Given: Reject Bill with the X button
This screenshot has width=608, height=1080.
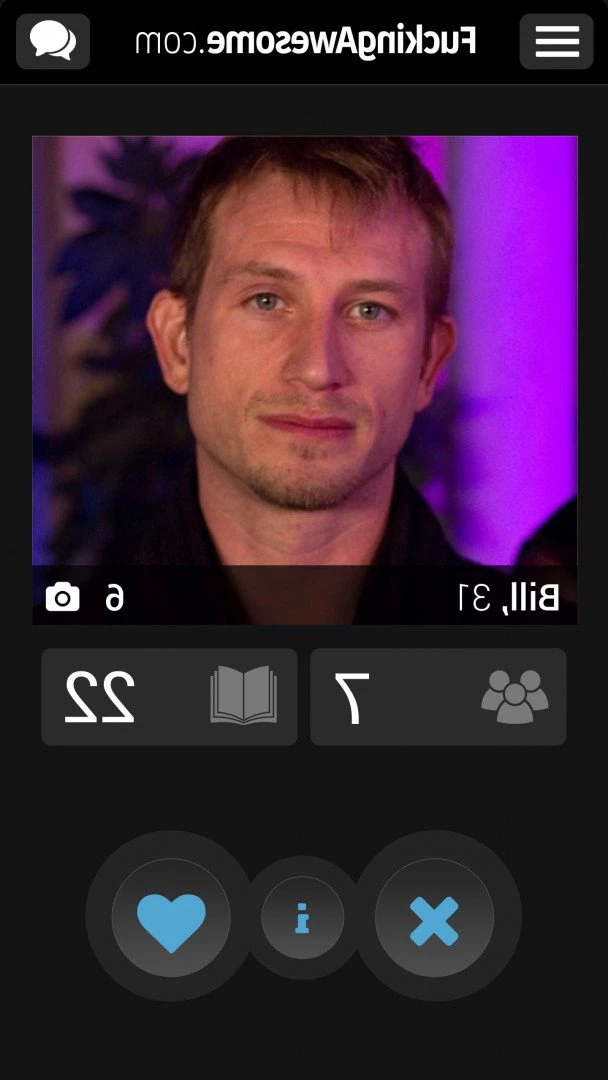Looking at the screenshot, I should coord(434,919).
